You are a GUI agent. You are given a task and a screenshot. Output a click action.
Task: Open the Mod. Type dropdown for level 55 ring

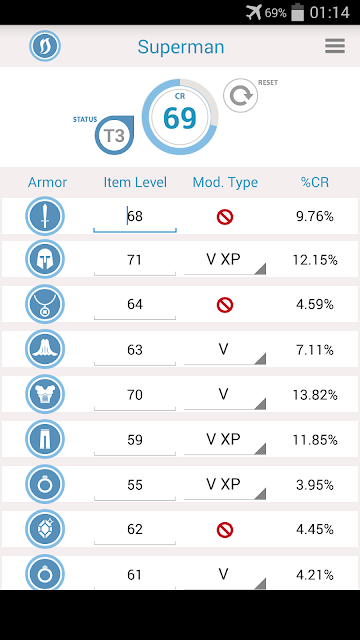pos(225,484)
